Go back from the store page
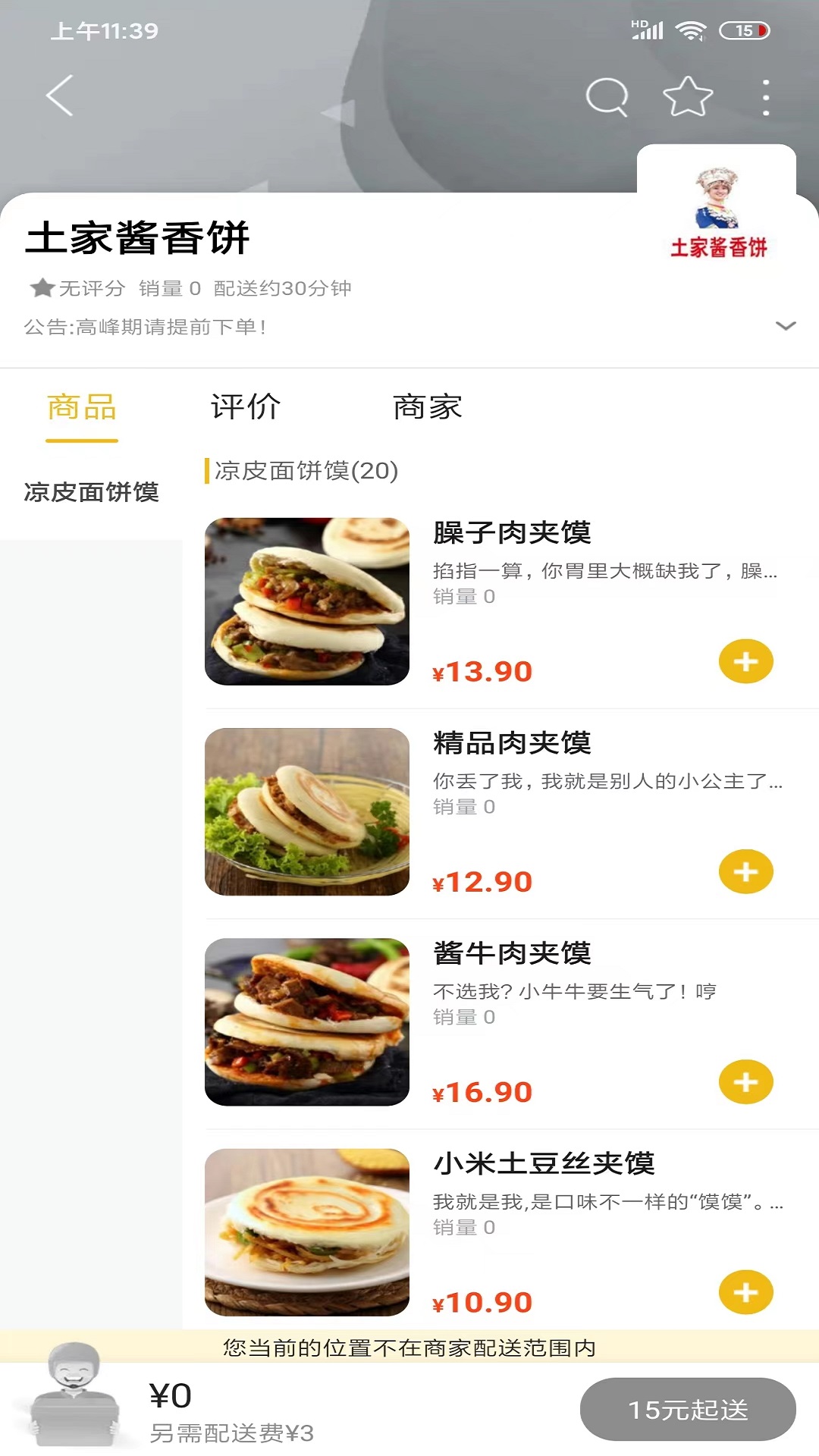This screenshot has height=1456, width=819. point(59,96)
